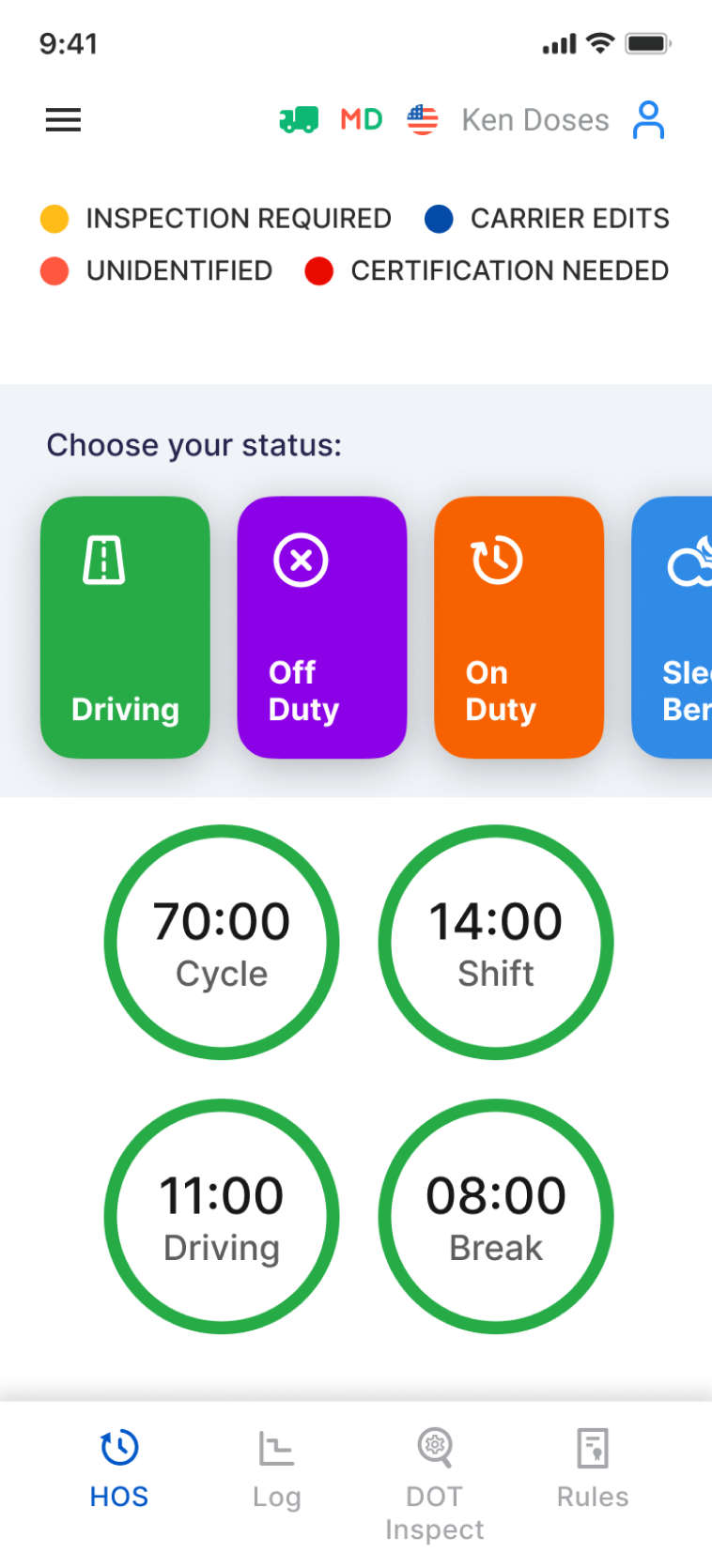The width and height of the screenshot is (712, 1568).
Task: Select the HOS clock icon in bottom bar
Action: point(119,1449)
